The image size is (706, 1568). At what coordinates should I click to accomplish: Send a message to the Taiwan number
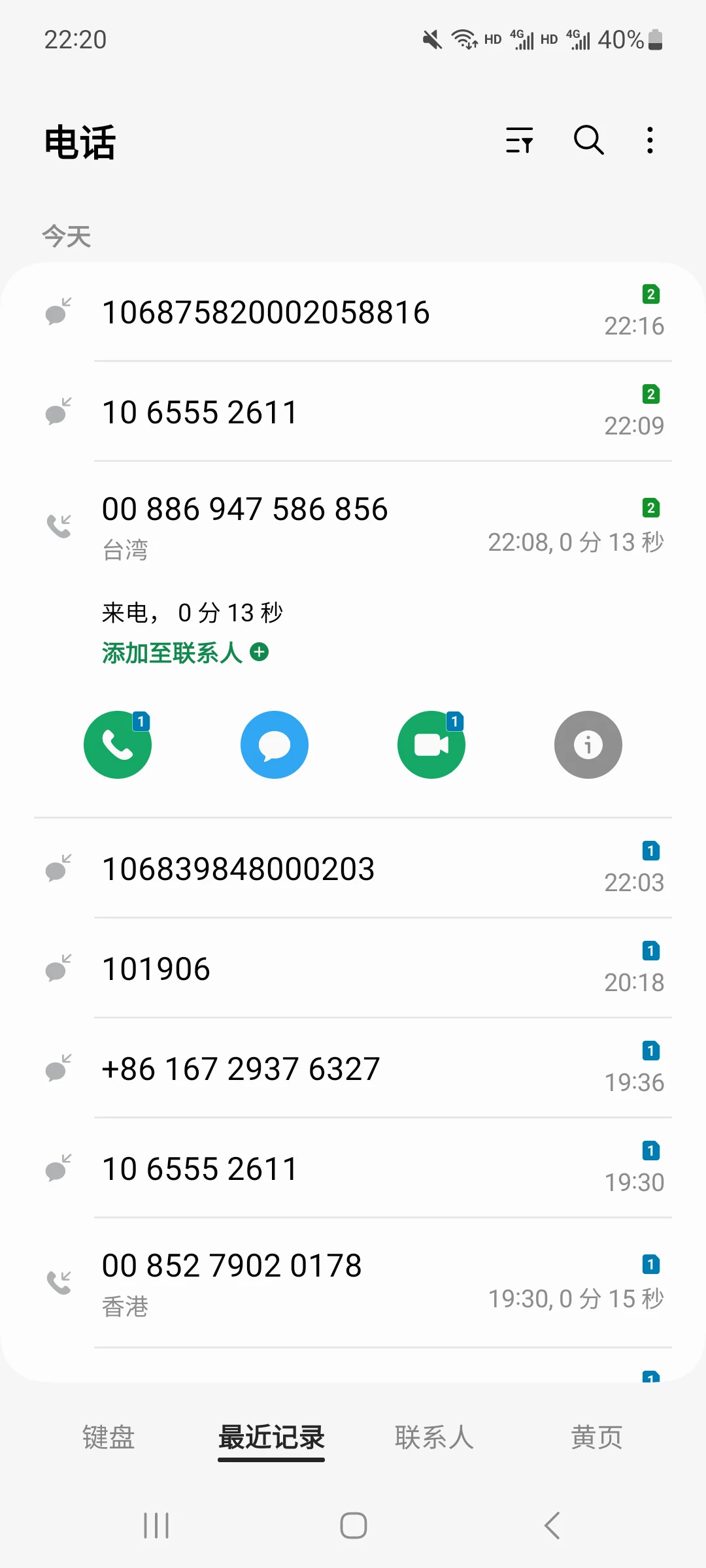pyautogui.click(x=274, y=744)
